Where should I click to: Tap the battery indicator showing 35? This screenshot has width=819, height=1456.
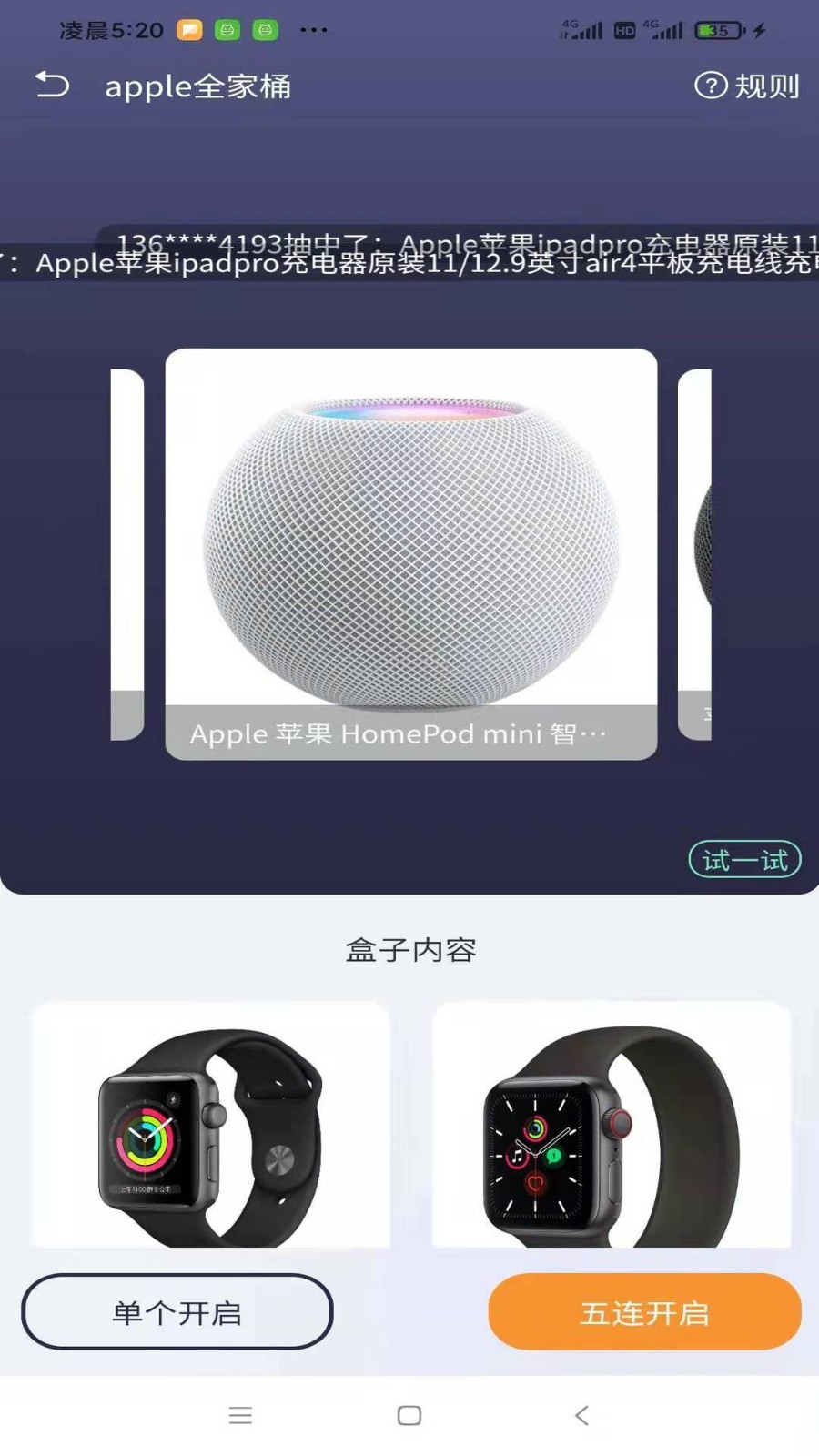(x=719, y=29)
